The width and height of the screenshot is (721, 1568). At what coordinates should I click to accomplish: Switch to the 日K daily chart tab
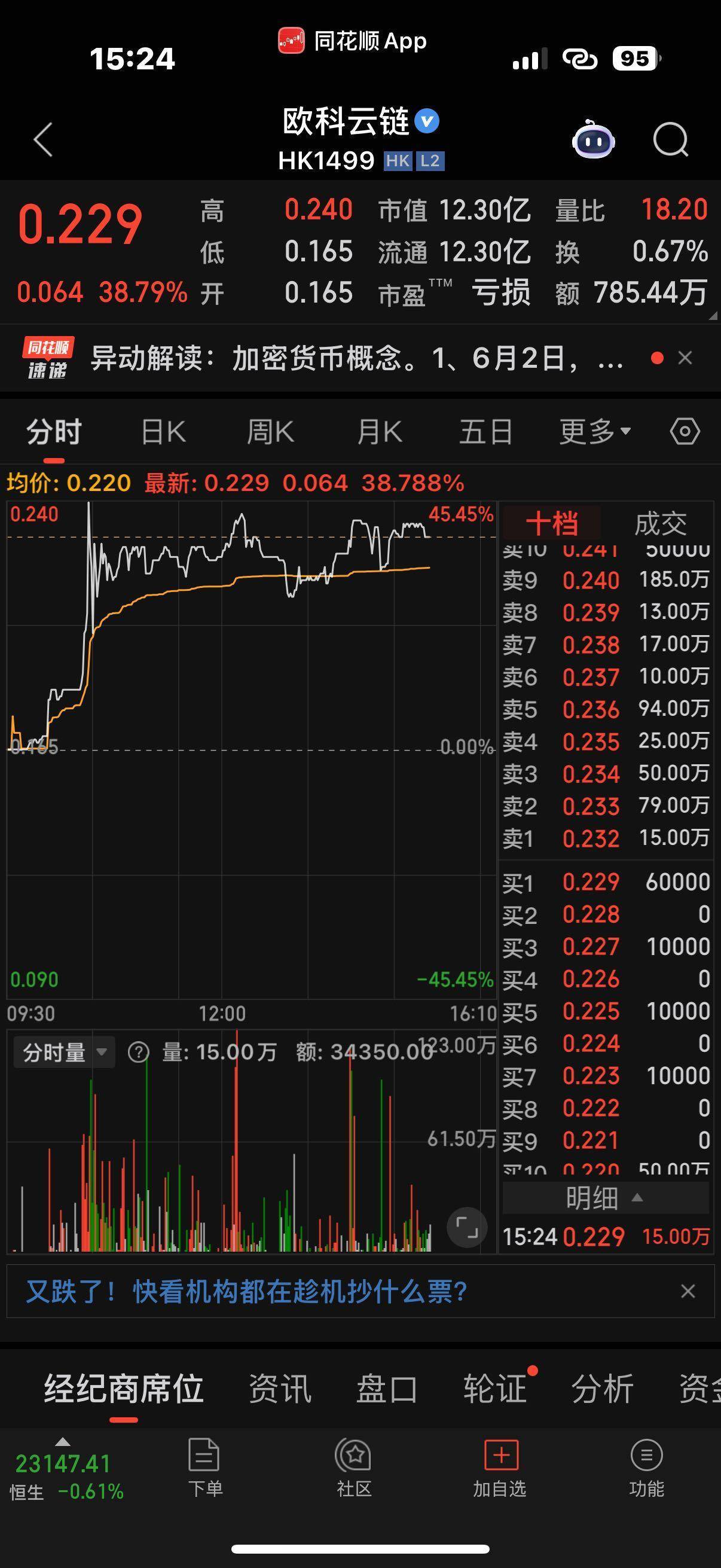(x=162, y=431)
